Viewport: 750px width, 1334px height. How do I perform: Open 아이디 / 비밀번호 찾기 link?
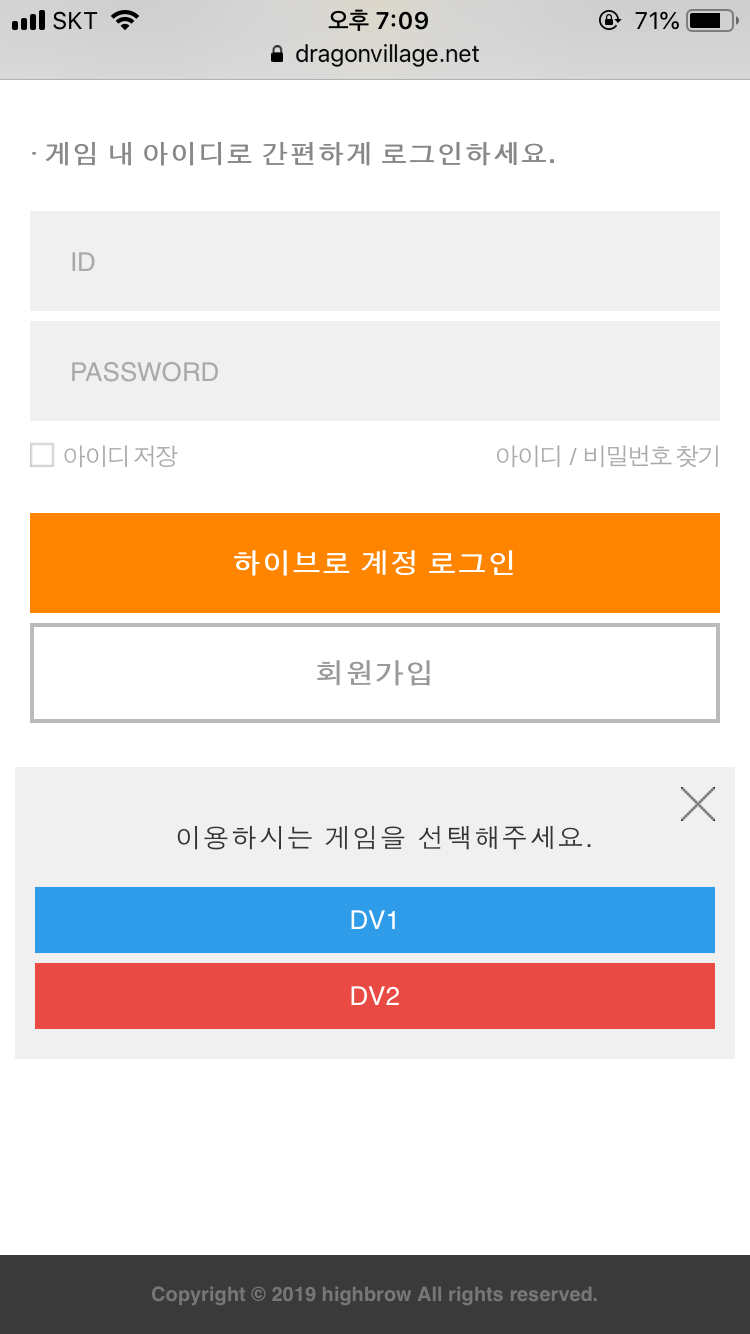pos(607,457)
